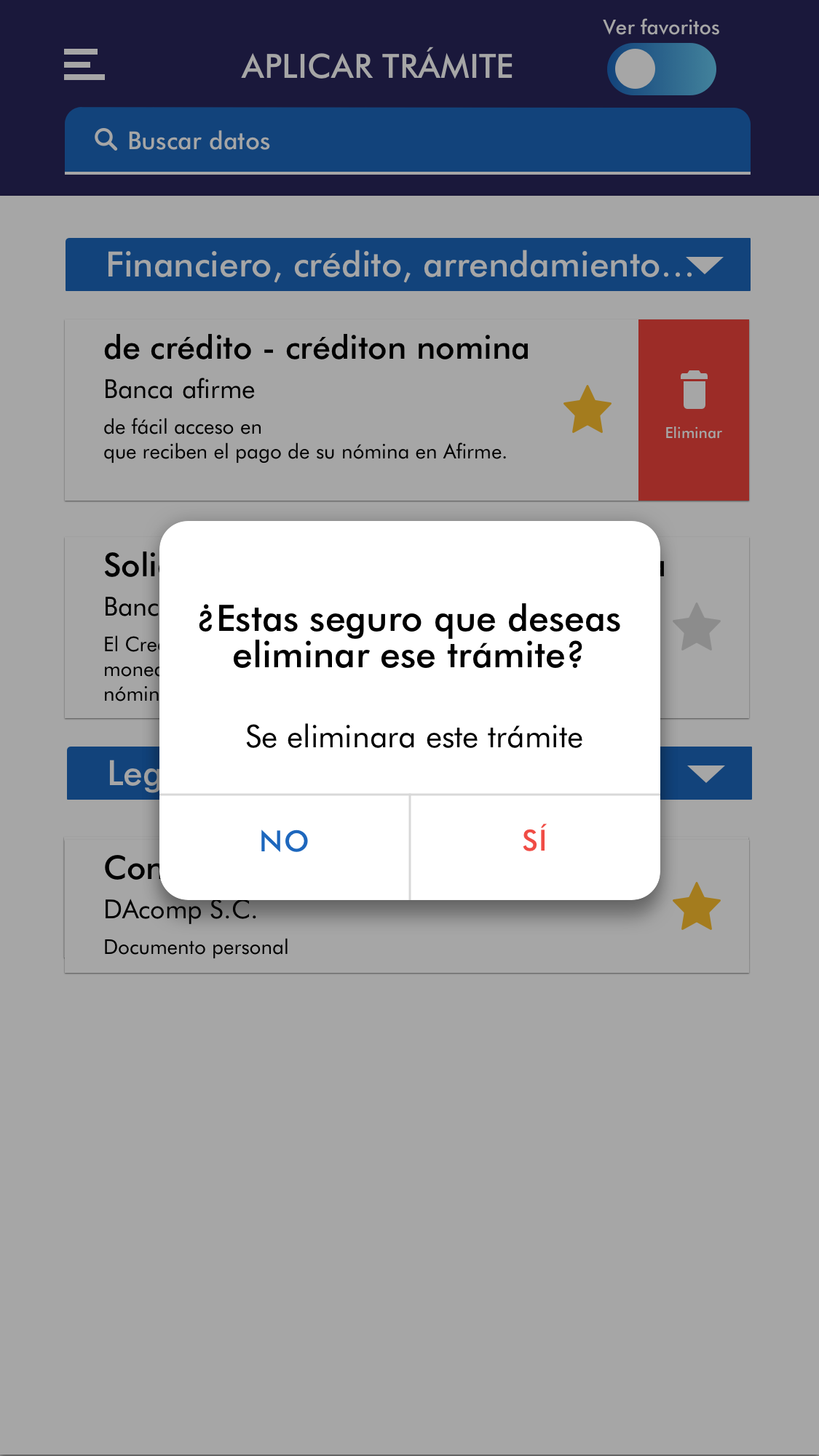
Task: Cancel deletion with the NO button
Action: [284, 841]
